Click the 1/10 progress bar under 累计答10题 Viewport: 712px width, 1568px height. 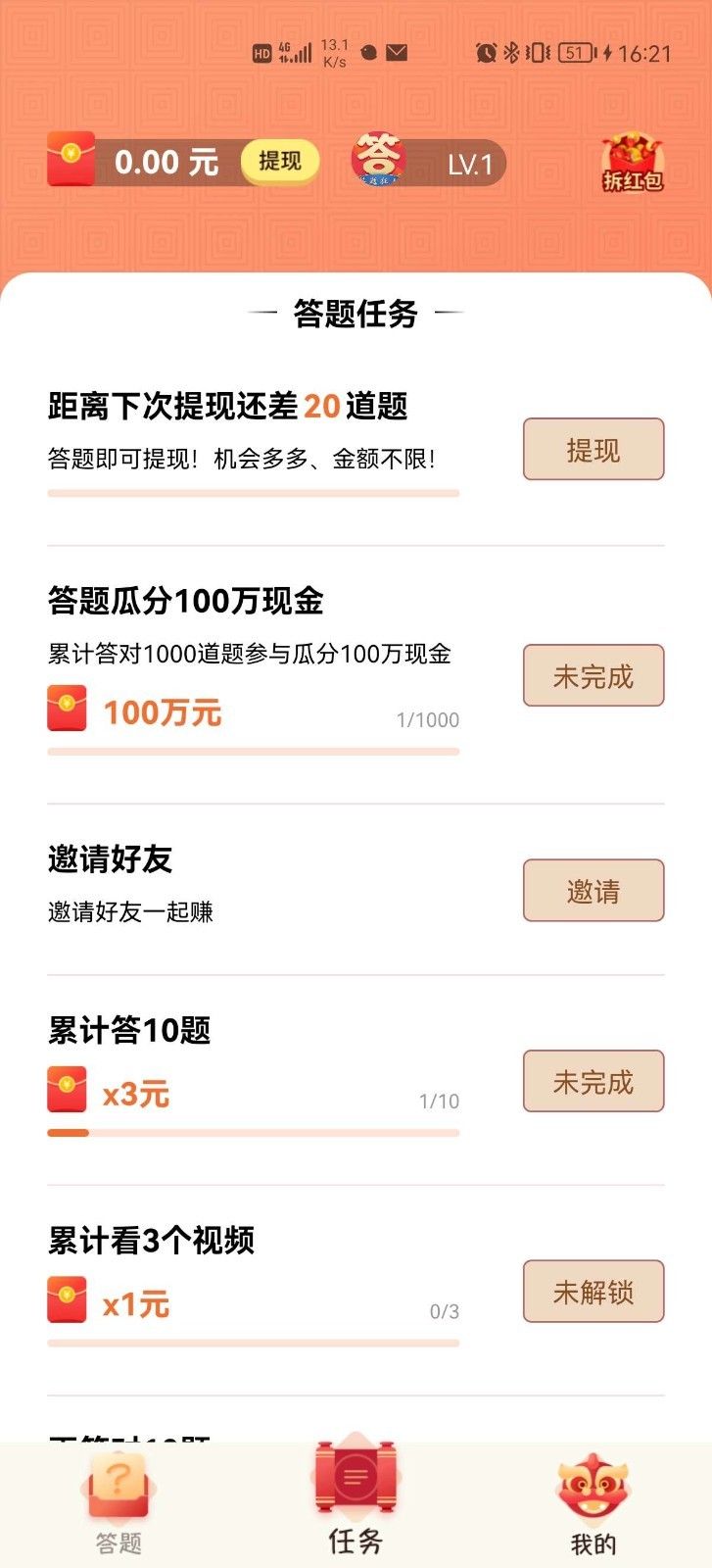tap(253, 1132)
